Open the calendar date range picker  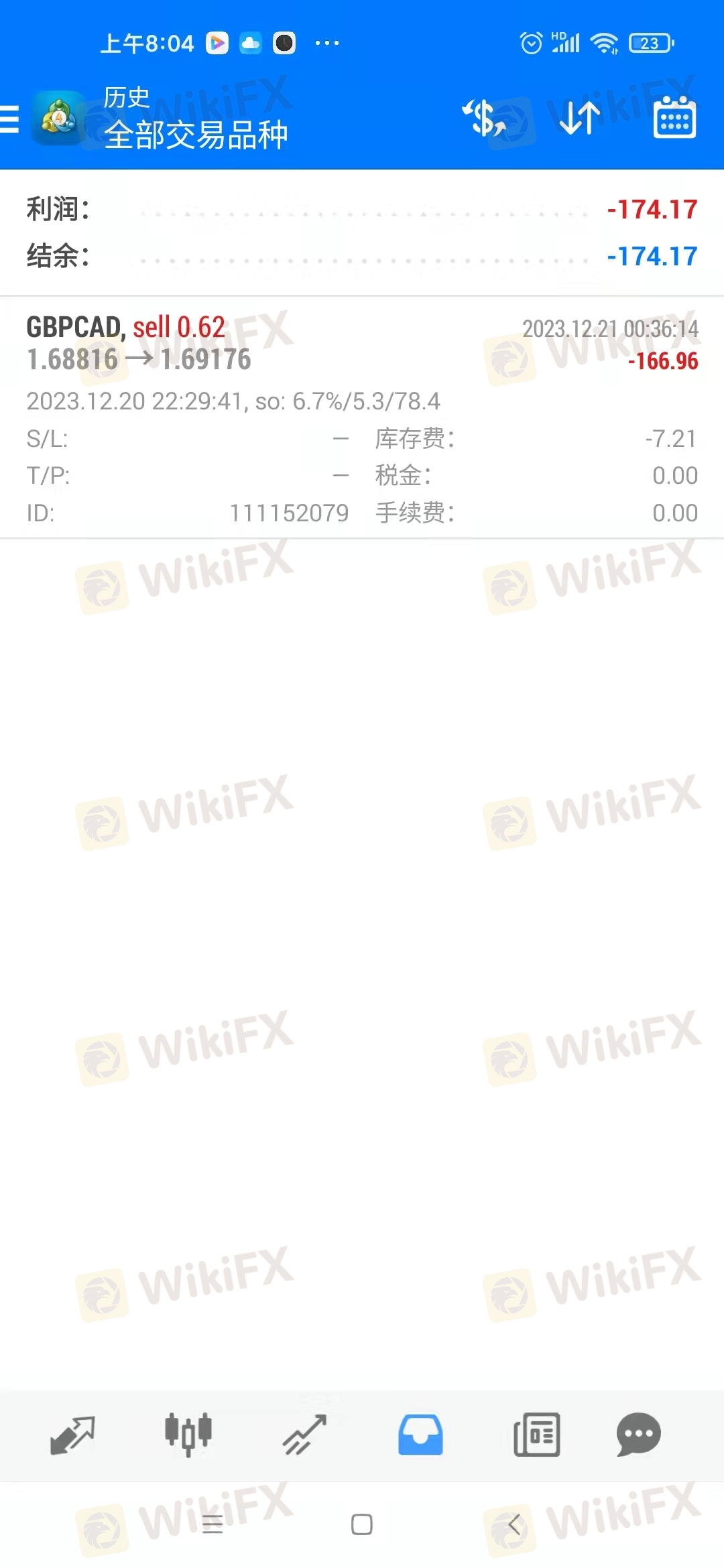[674, 119]
